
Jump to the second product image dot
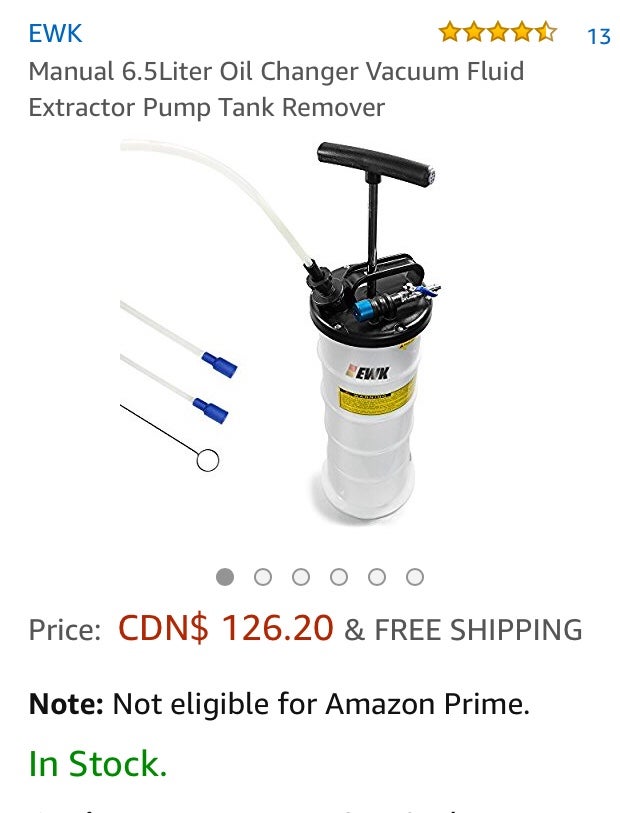tap(263, 577)
